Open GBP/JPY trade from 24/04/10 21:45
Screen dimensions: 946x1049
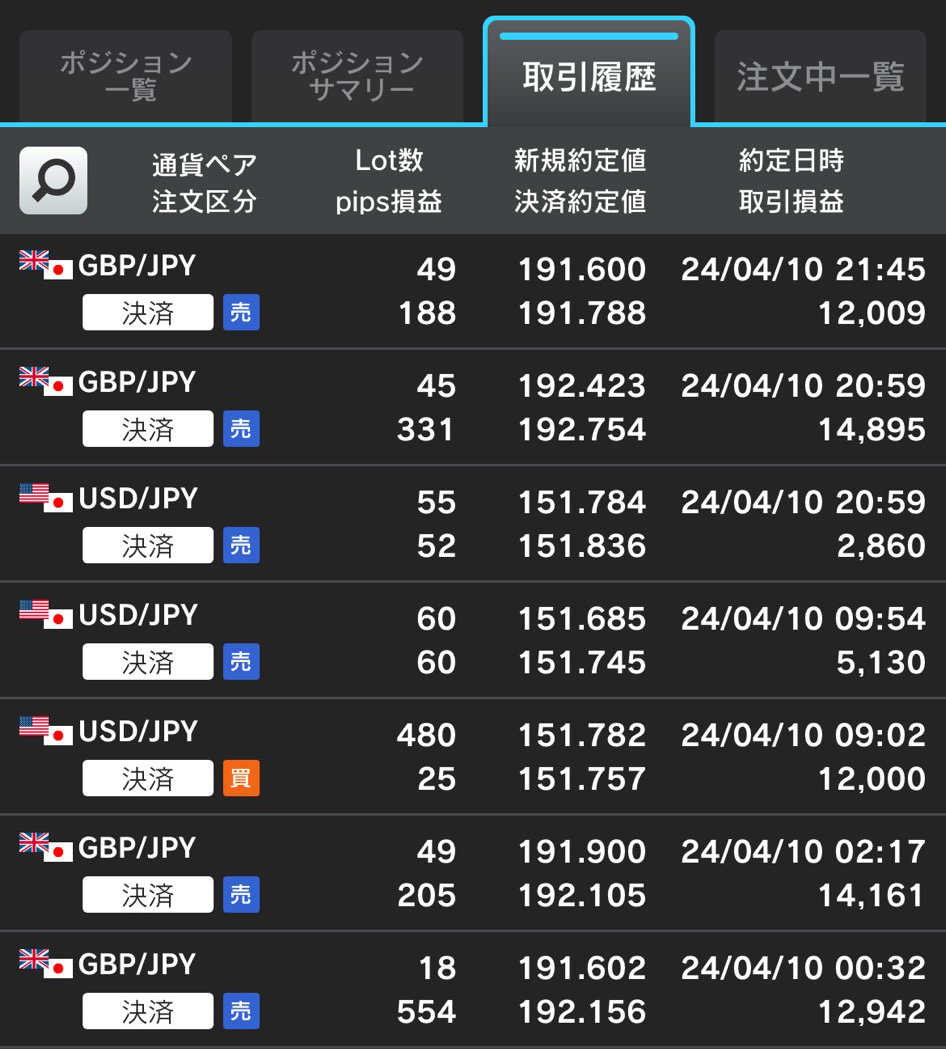tap(473, 291)
